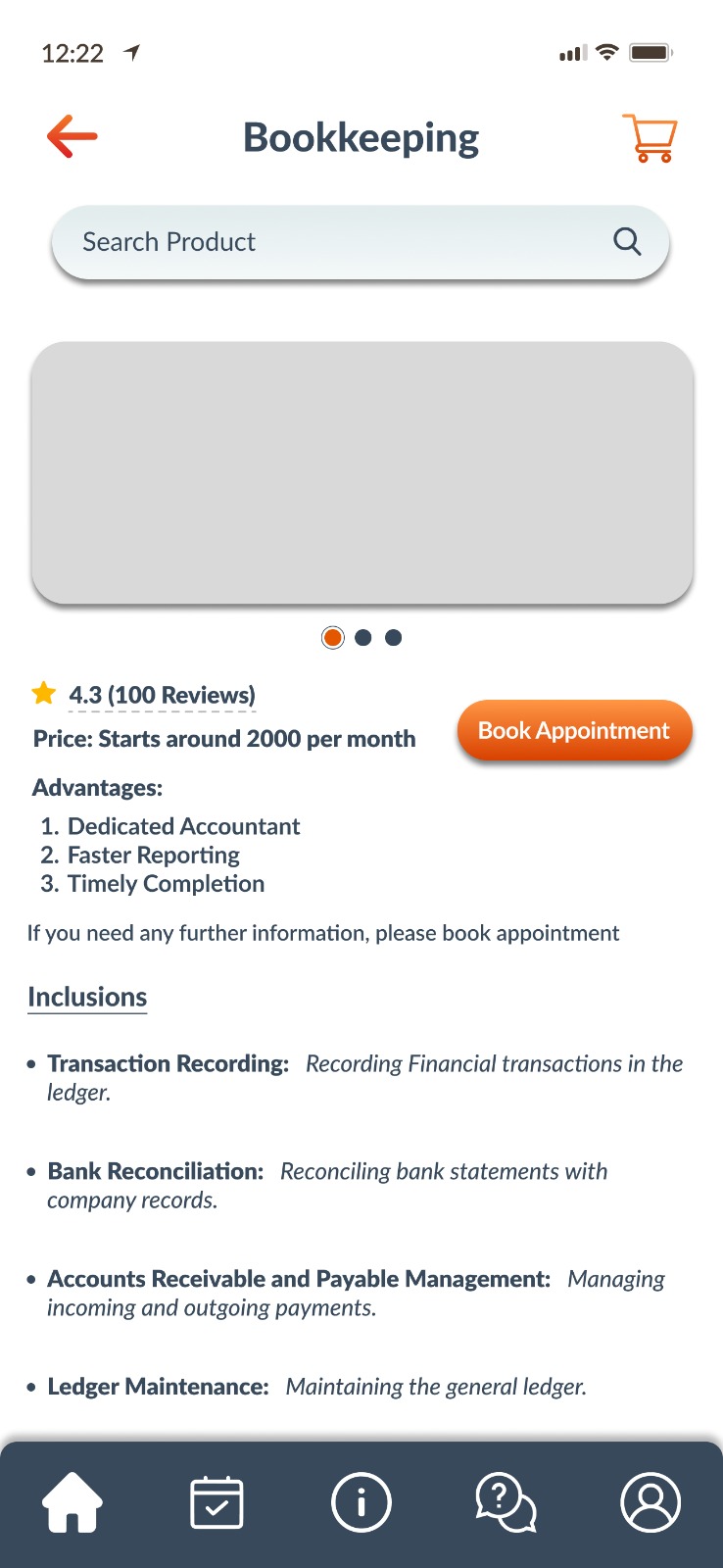Screen dimensions: 723x1568
Task: Open the 4.3 (100 Reviews) link
Action: (162, 695)
